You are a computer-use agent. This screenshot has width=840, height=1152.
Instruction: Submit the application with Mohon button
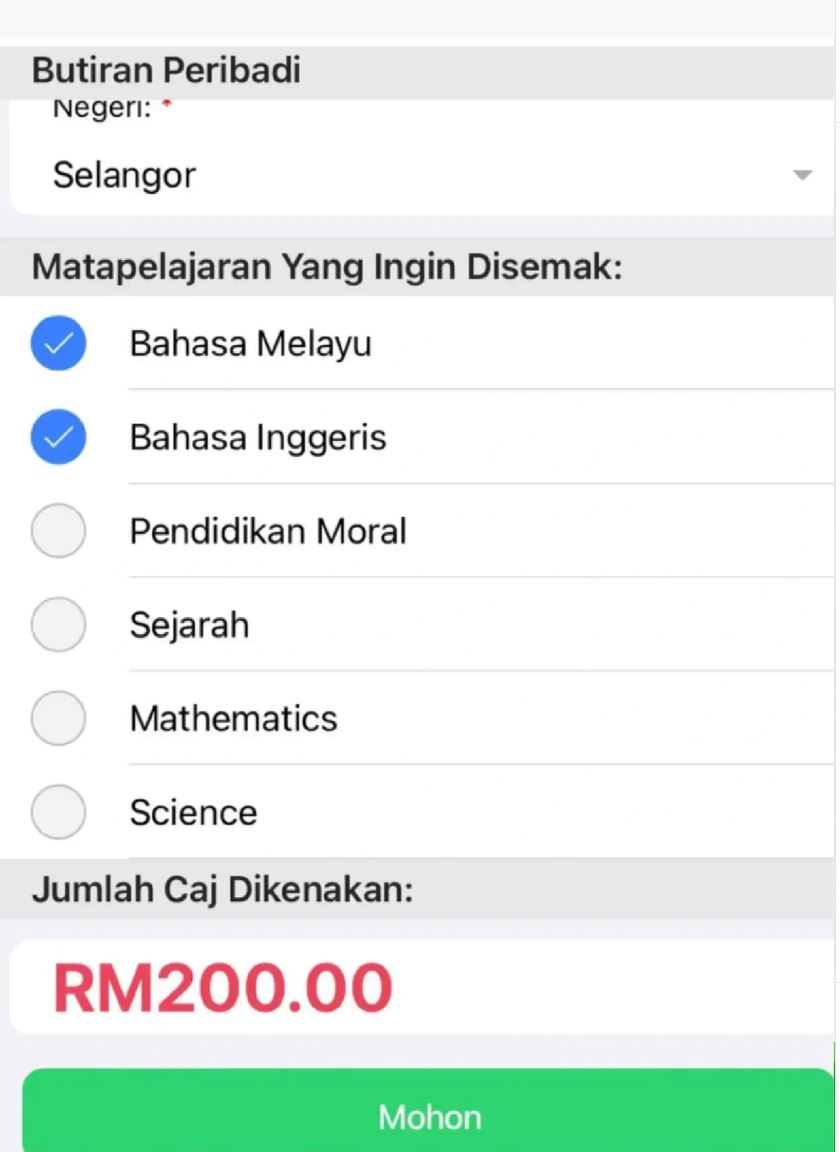pyautogui.click(x=428, y=1114)
